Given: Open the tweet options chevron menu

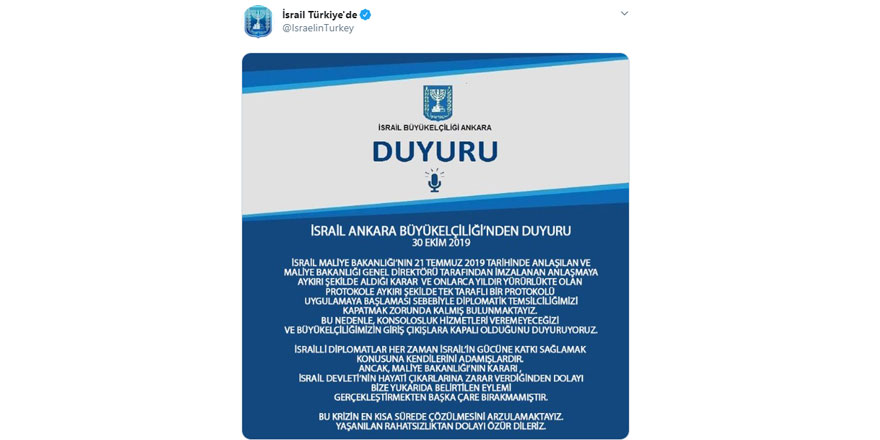Looking at the screenshot, I should coord(624,14).
